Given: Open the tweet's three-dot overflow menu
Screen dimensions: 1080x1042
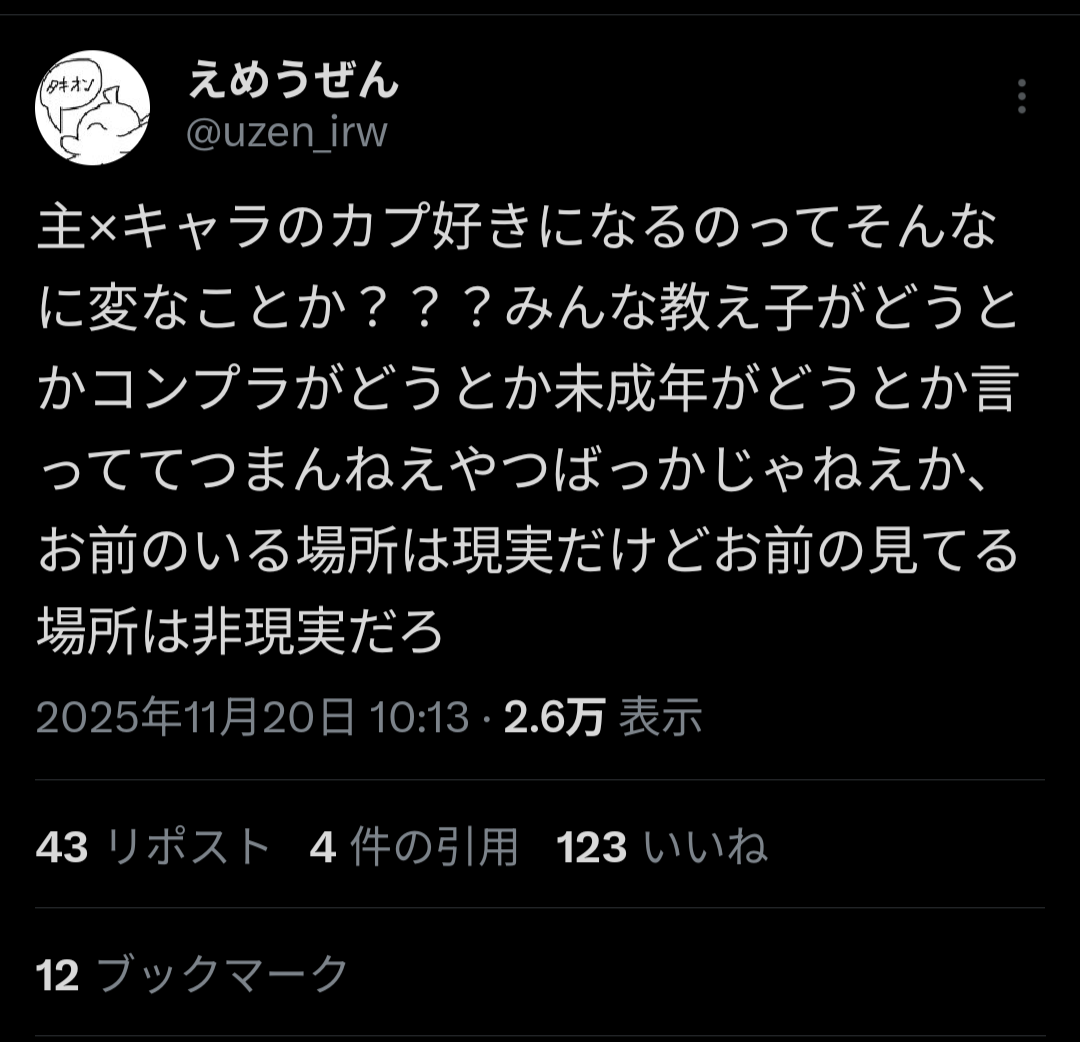Looking at the screenshot, I should pyautogui.click(x=1021, y=96).
